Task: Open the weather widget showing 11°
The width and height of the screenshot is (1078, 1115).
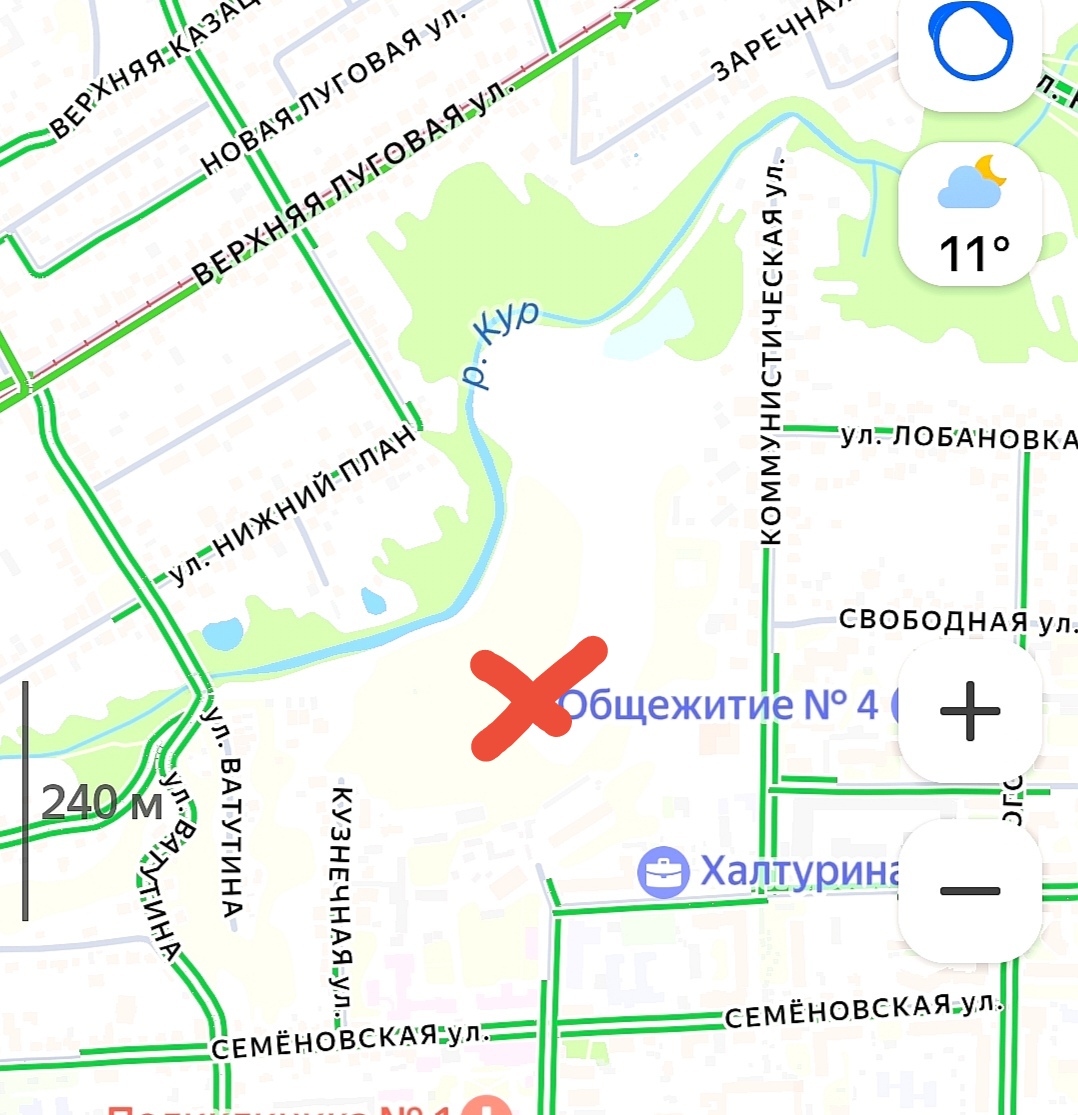Action: tap(971, 214)
